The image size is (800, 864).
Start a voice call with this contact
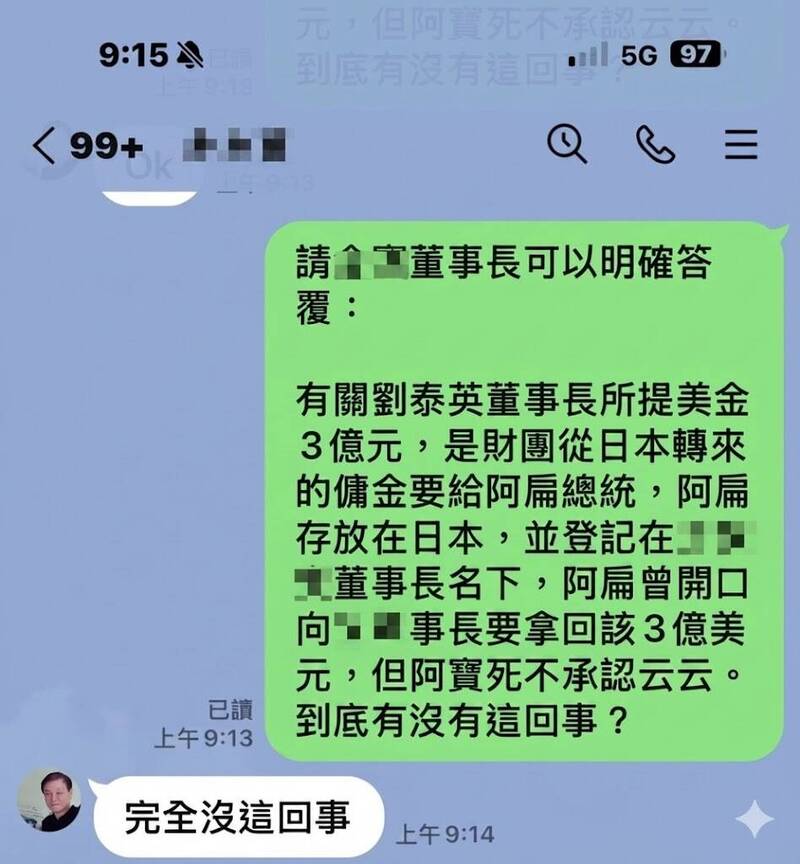point(655,146)
